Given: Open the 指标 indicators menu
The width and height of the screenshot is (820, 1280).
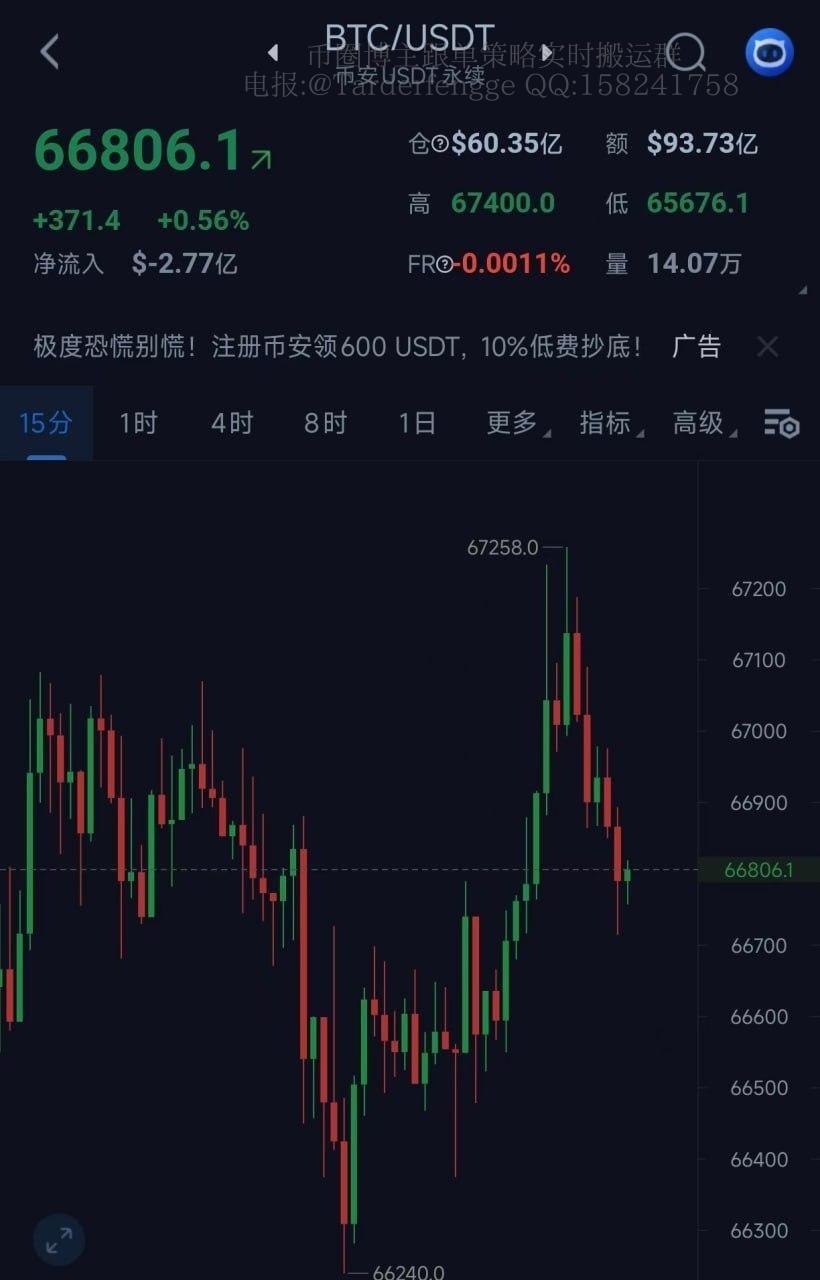Looking at the screenshot, I should pos(608,423).
